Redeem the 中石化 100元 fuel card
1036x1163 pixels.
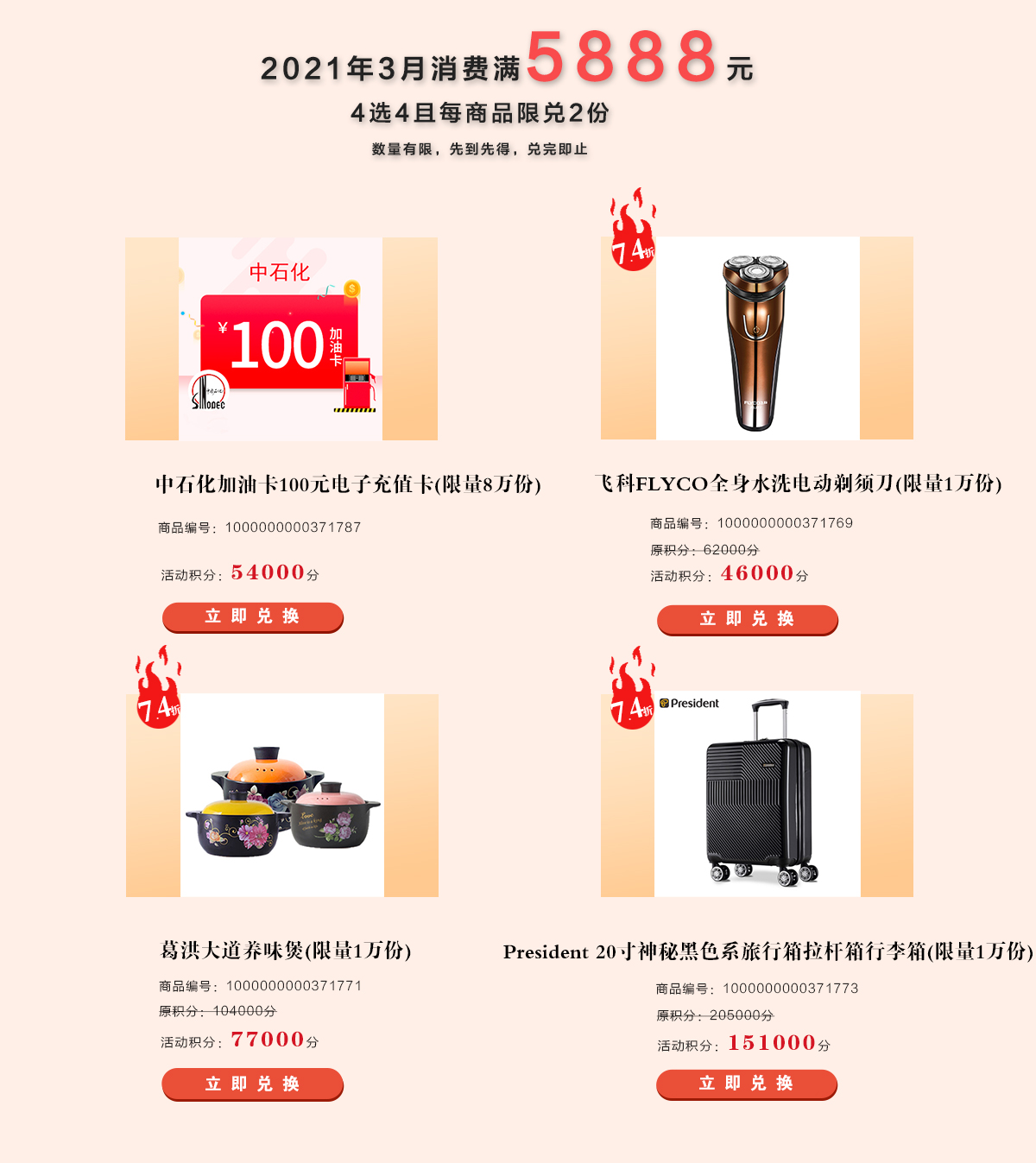point(252,616)
